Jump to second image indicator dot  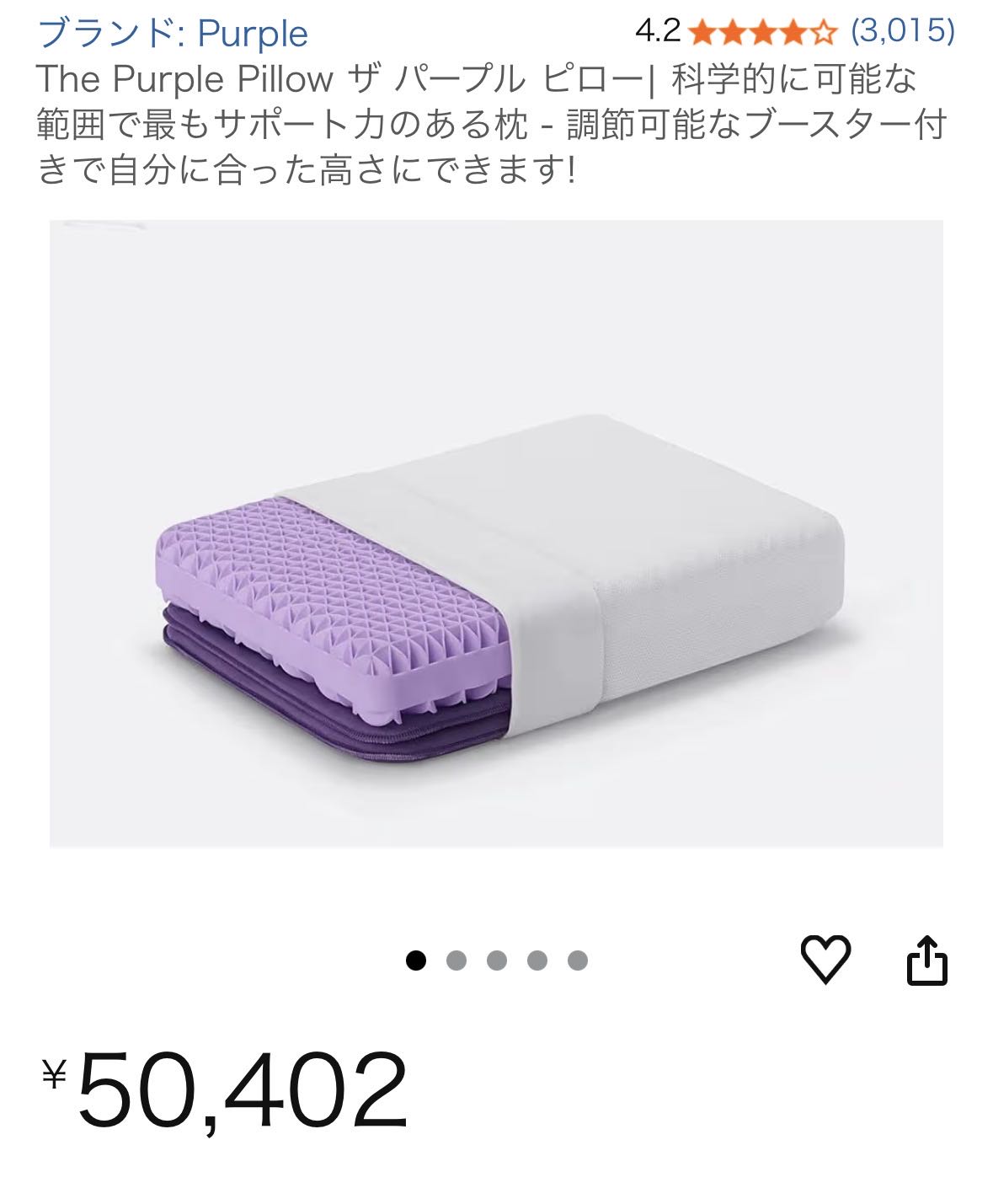456,961
